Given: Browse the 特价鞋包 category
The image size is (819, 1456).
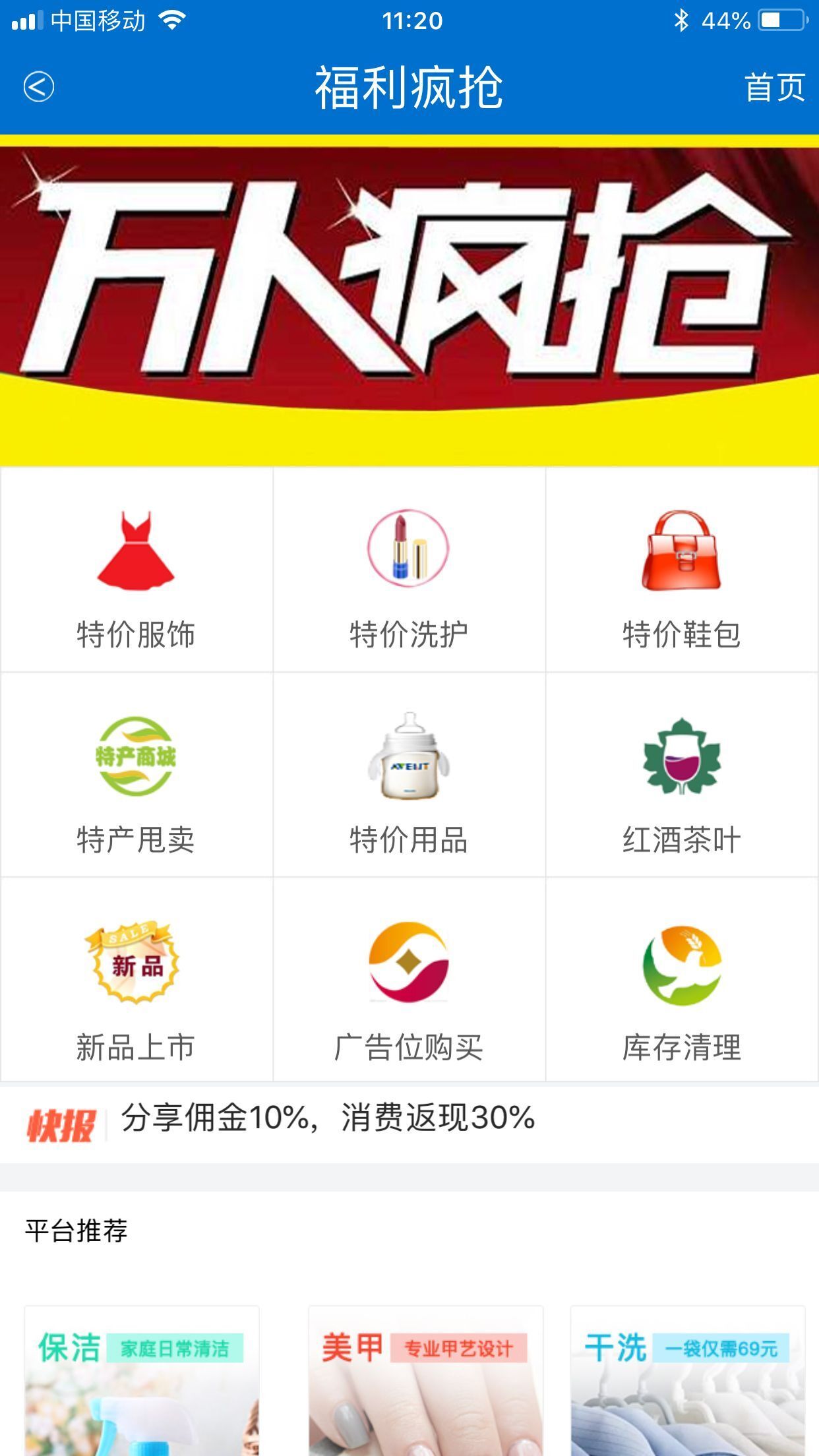Looking at the screenshot, I should tap(682, 570).
